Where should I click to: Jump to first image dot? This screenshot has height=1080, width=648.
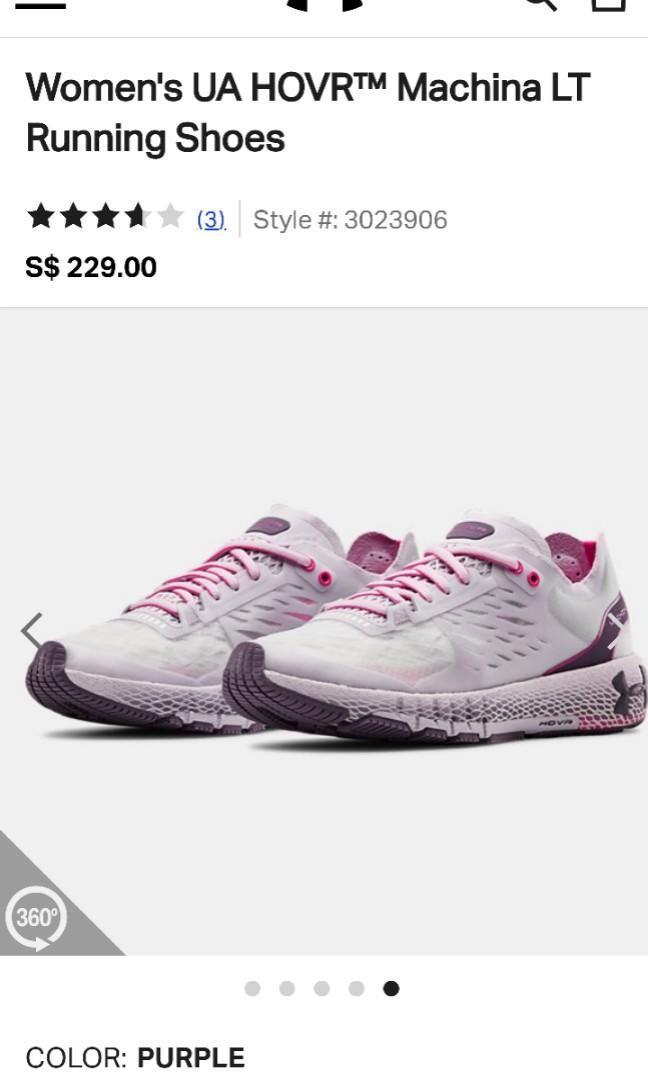[x=252, y=988]
